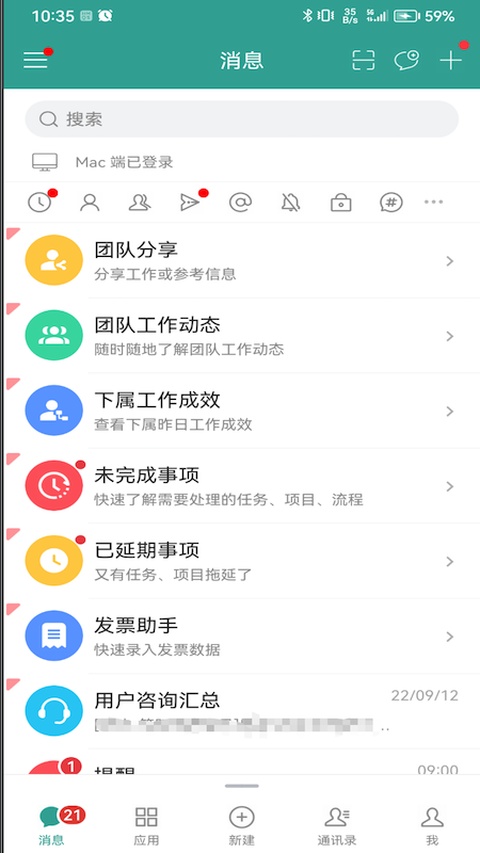The width and height of the screenshot is (480, 853).
Task: View 下属工作成效
Action: 242,411
